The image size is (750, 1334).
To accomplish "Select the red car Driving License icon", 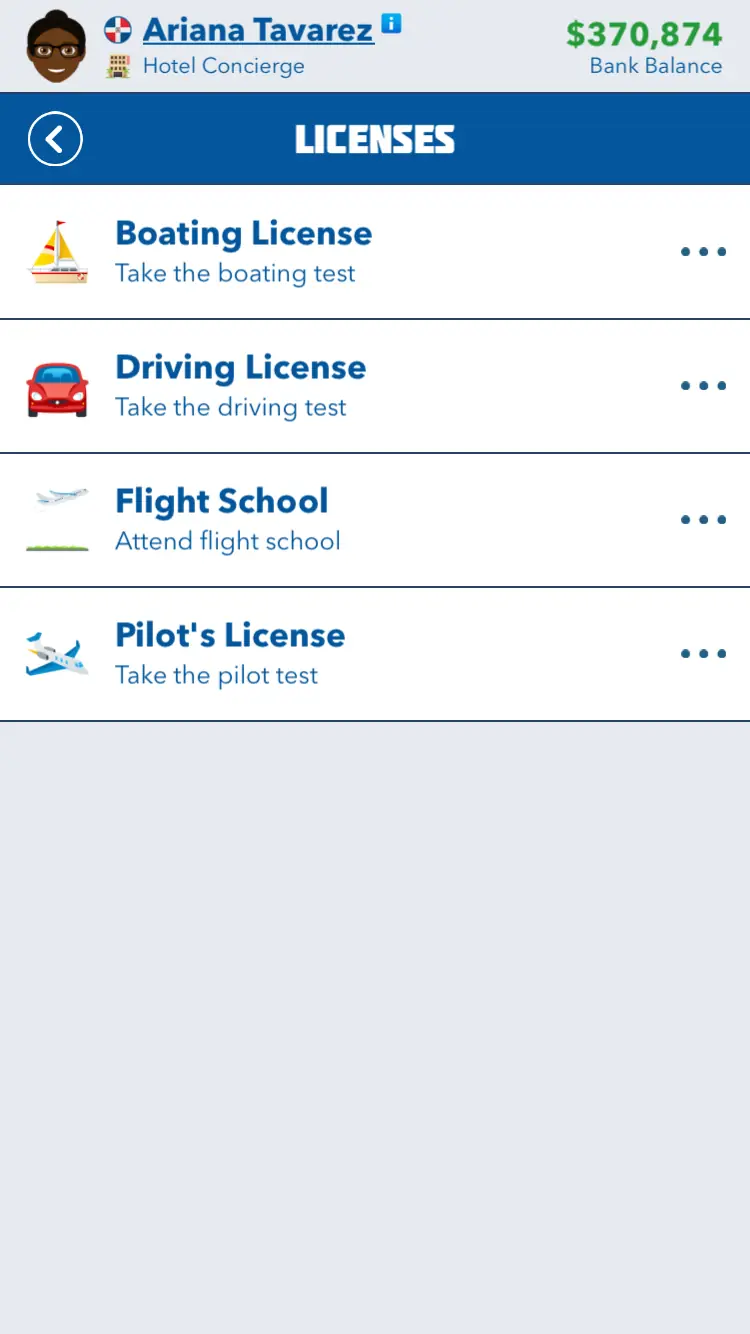I will pyautogui.click(x=57, y=384).
